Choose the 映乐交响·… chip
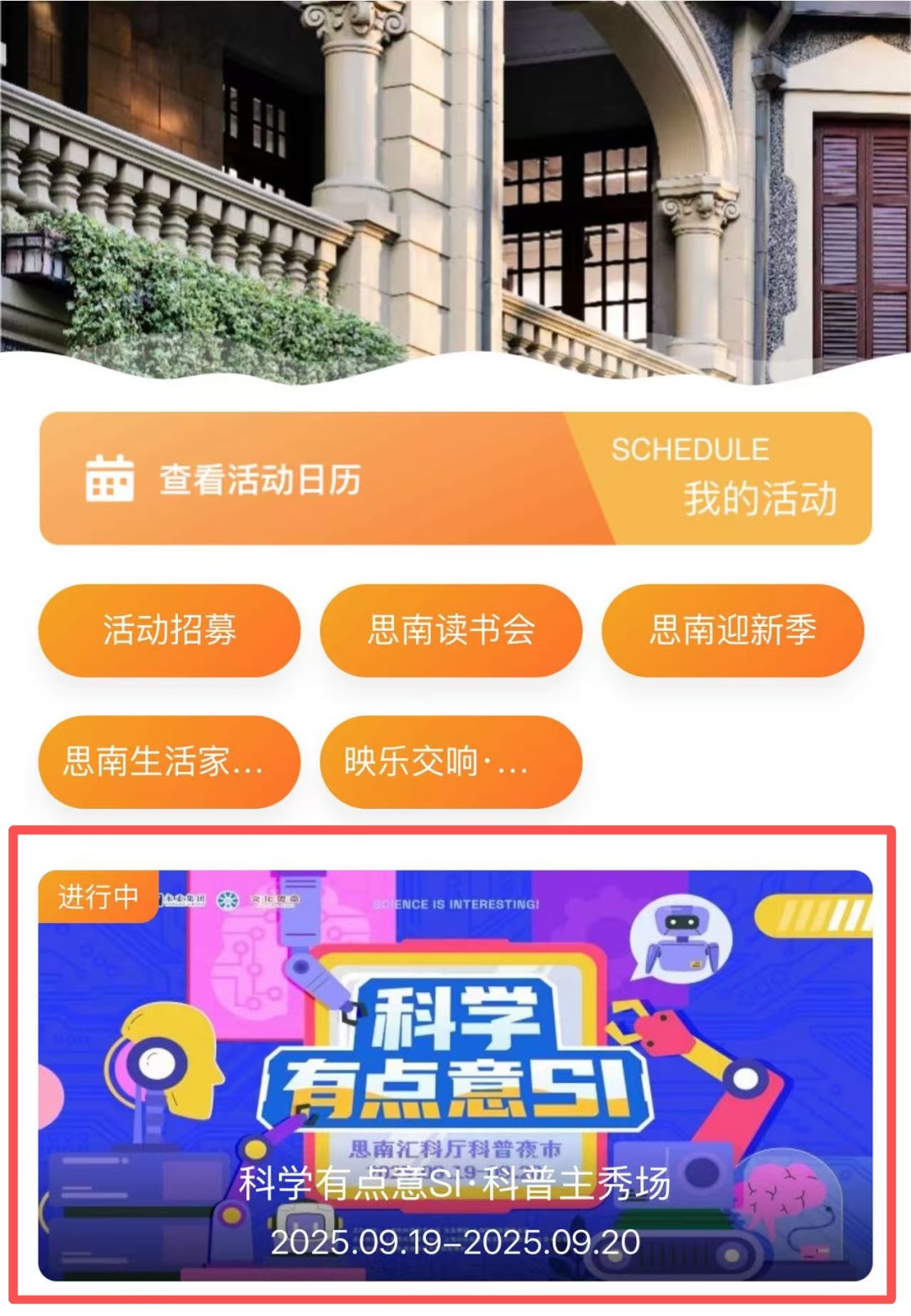 [451, 762]
